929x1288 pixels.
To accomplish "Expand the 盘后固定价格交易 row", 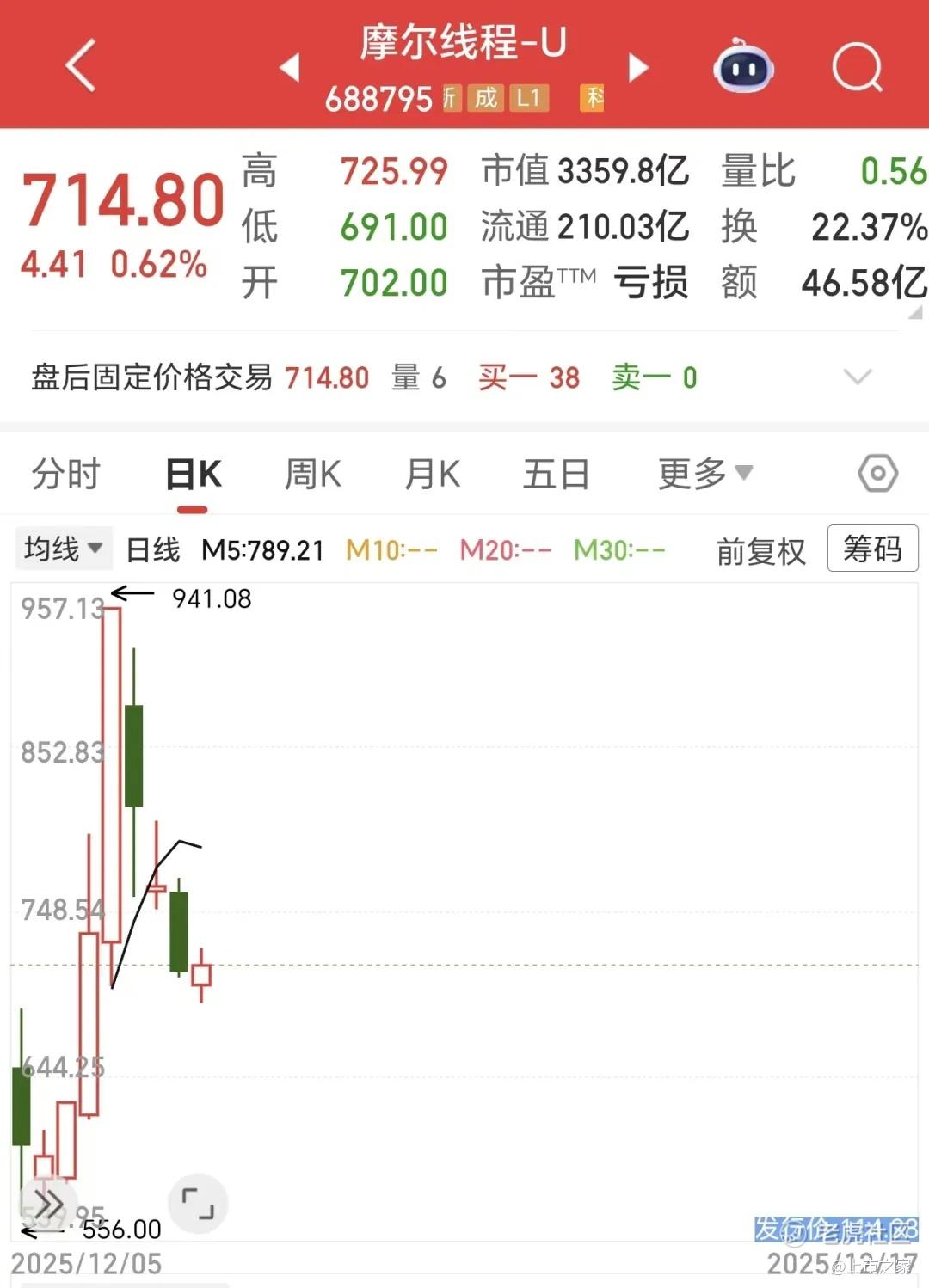I will [858, 377].
